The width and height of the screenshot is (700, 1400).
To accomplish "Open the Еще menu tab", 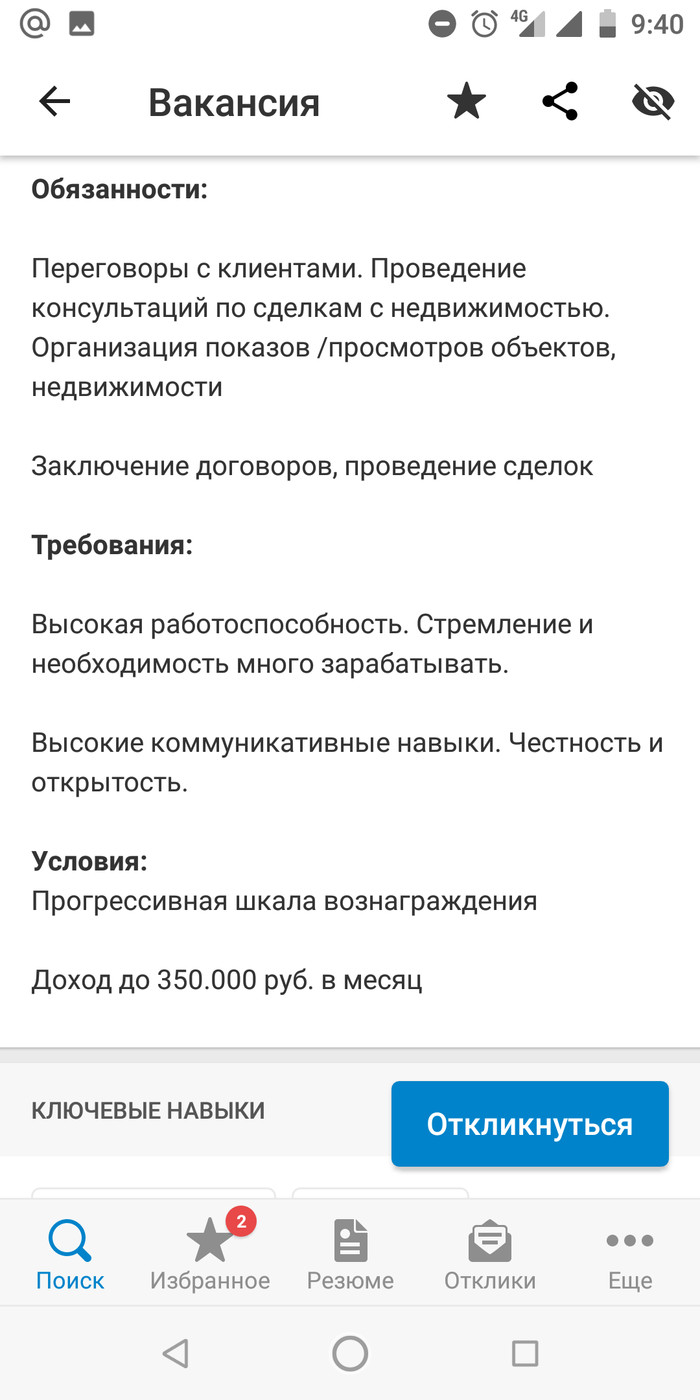I will click(x=630, y=1256).
